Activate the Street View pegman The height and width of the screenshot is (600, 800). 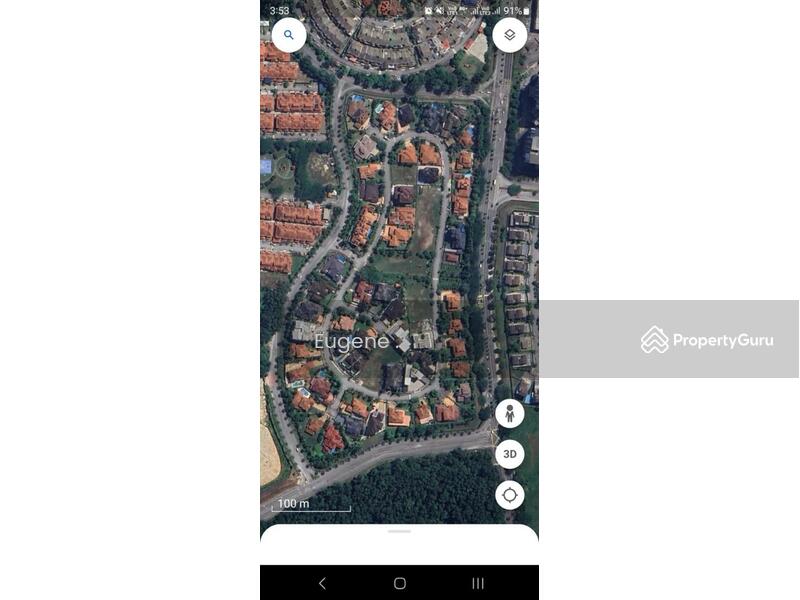pyautogui.click(x=509, y=413)
